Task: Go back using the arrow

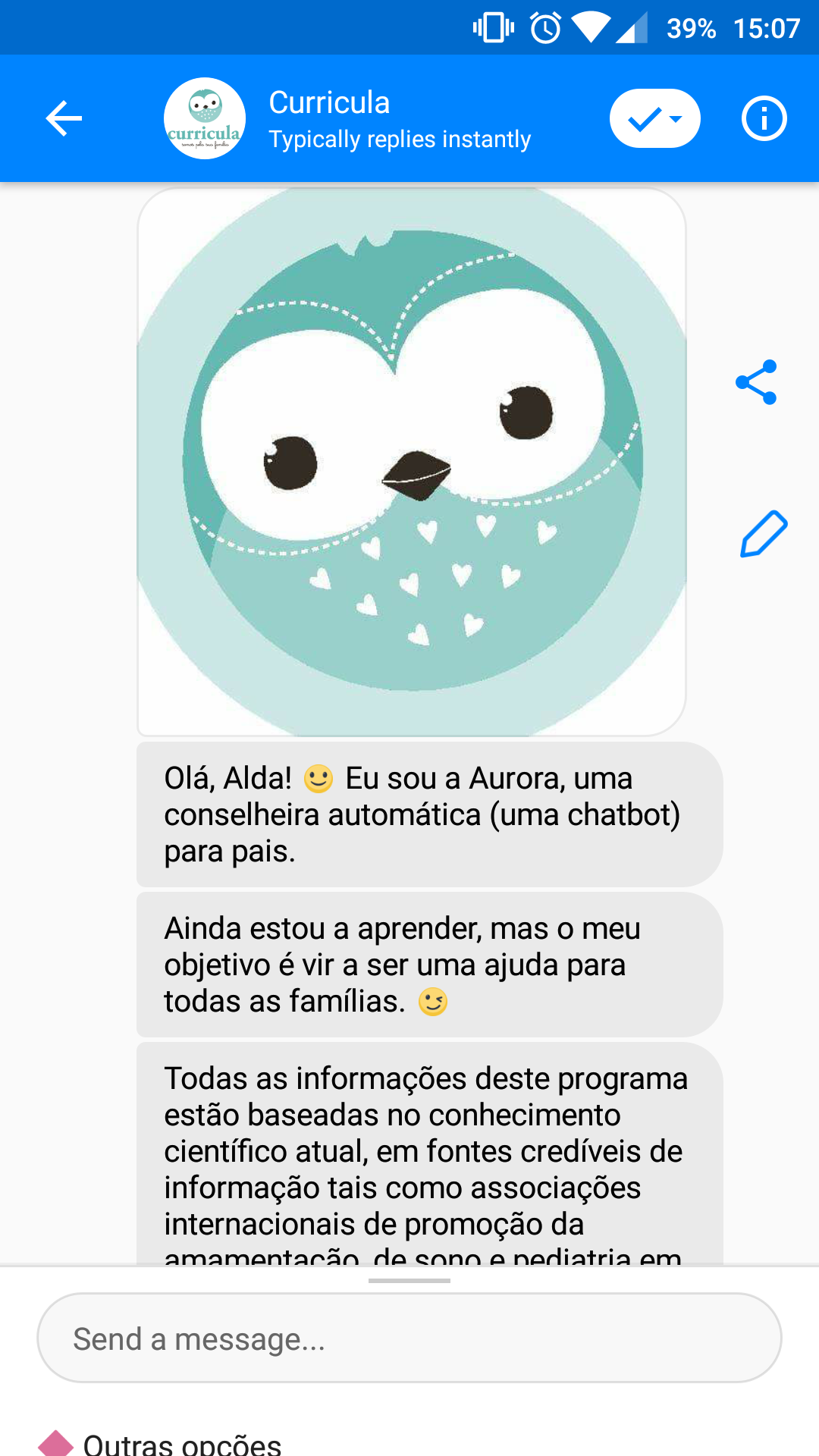Action: 64,118
